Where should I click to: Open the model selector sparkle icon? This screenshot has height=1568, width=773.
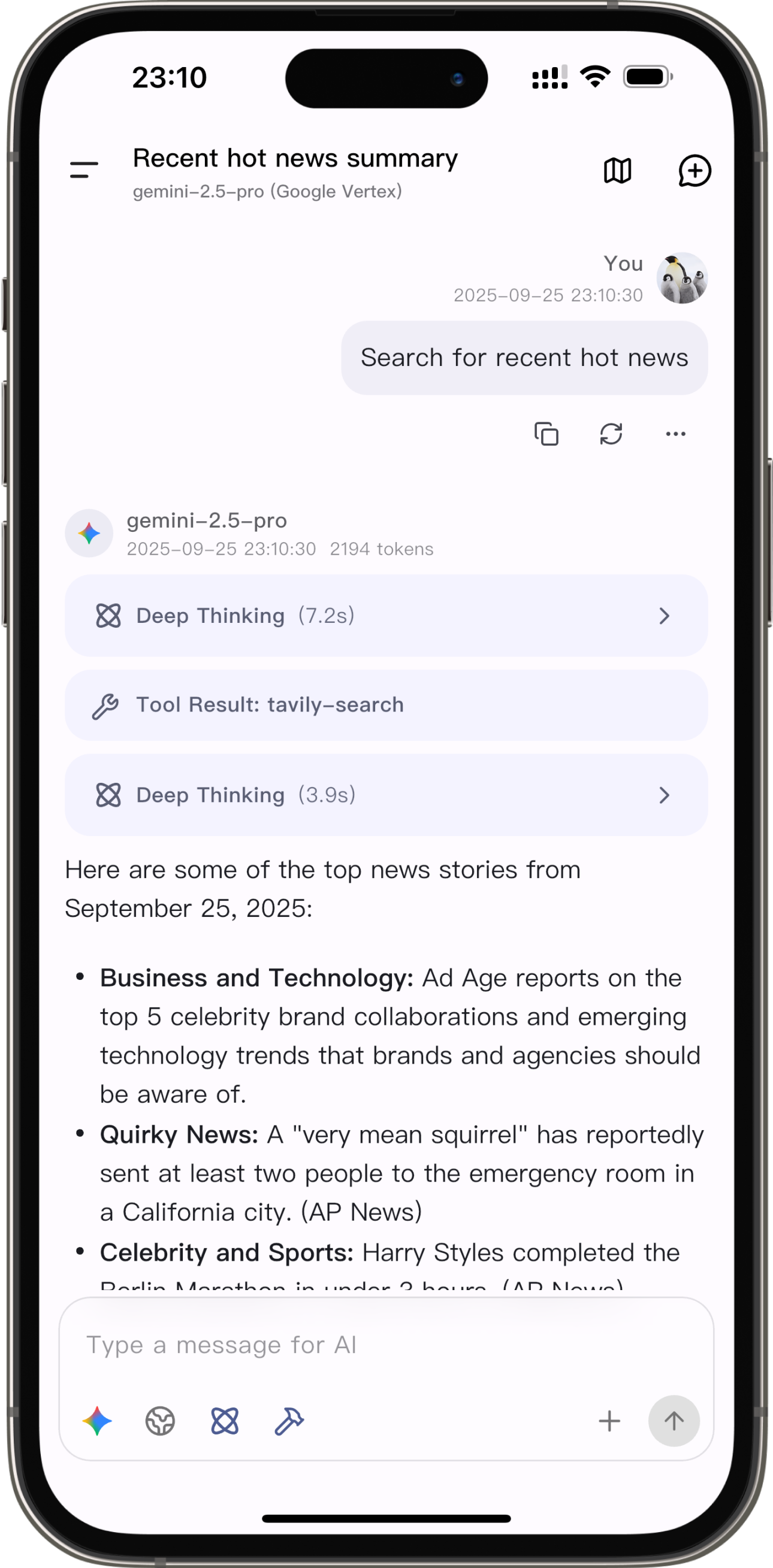click(x=96, y=1421)
